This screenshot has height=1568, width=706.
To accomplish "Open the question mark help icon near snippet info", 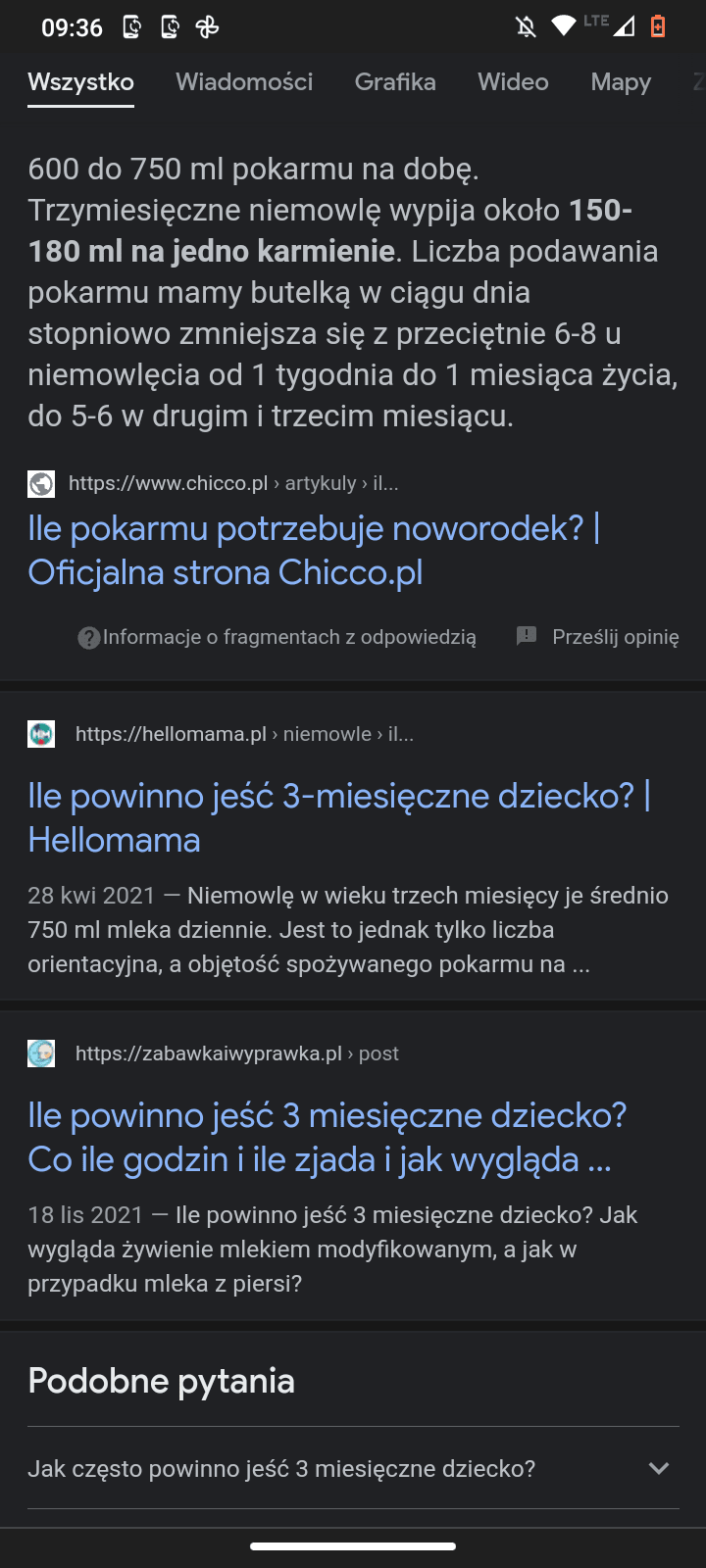I will coord(88,636).
